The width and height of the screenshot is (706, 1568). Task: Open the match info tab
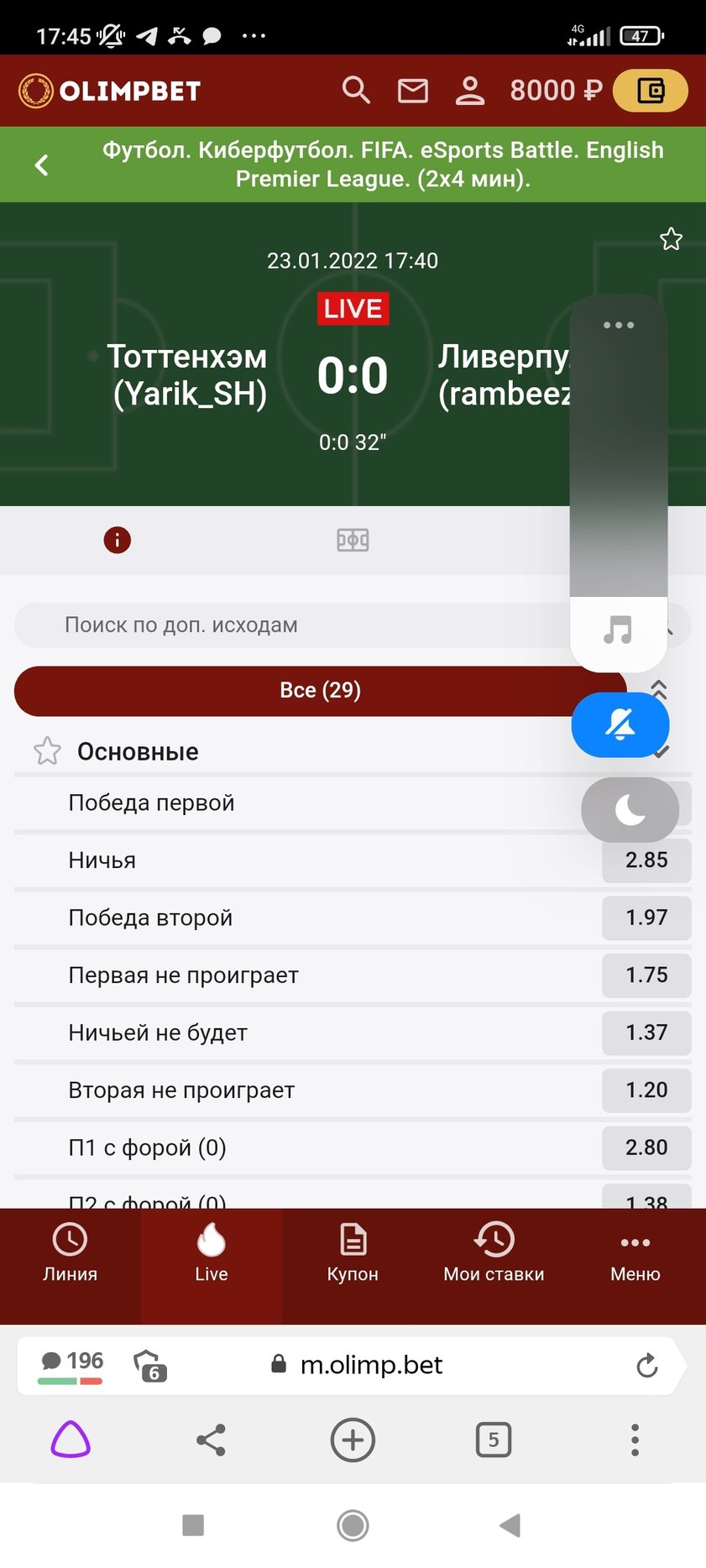click(118, 540)
